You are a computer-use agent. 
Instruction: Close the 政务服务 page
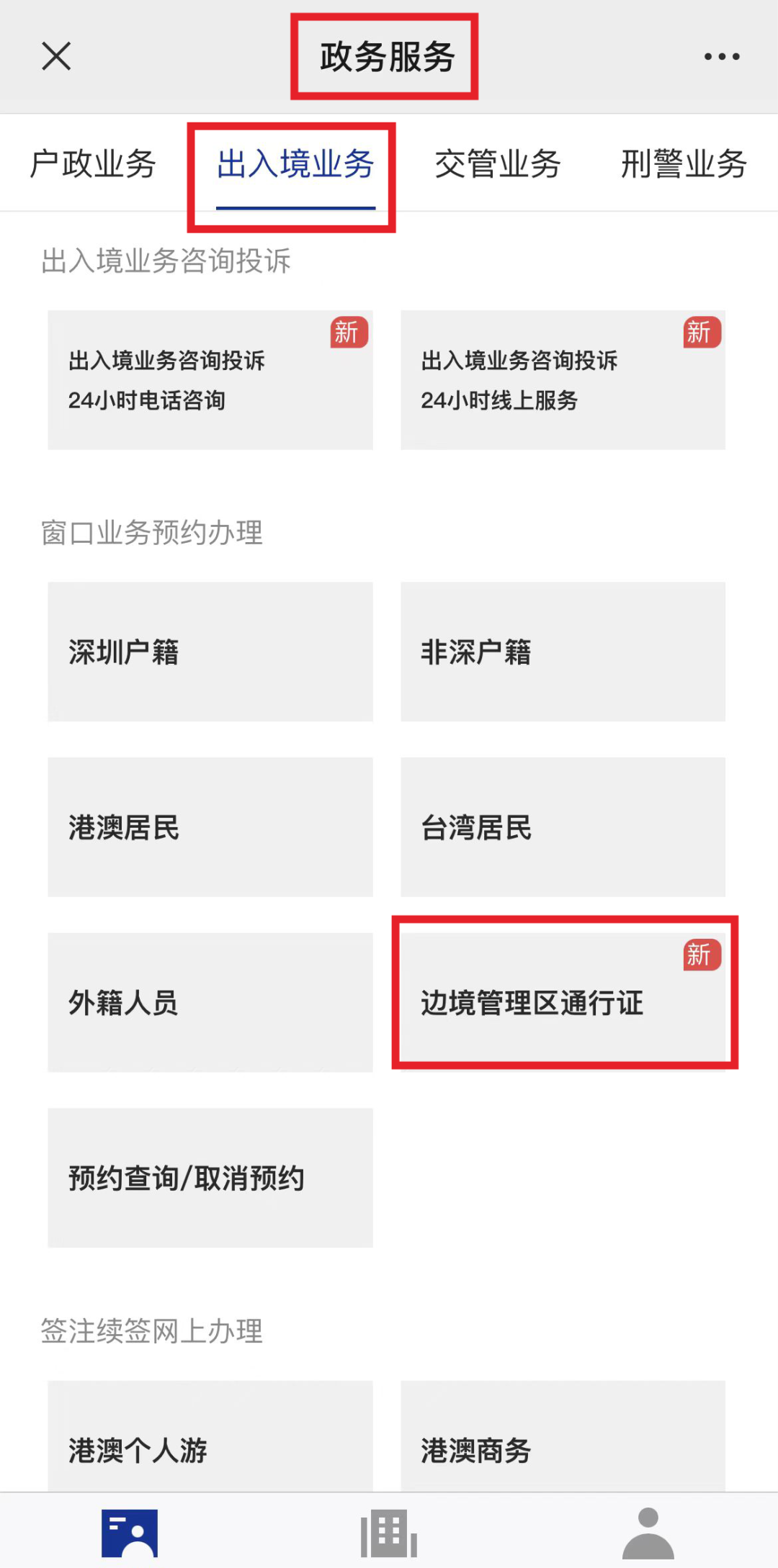[x=56, y=56]
